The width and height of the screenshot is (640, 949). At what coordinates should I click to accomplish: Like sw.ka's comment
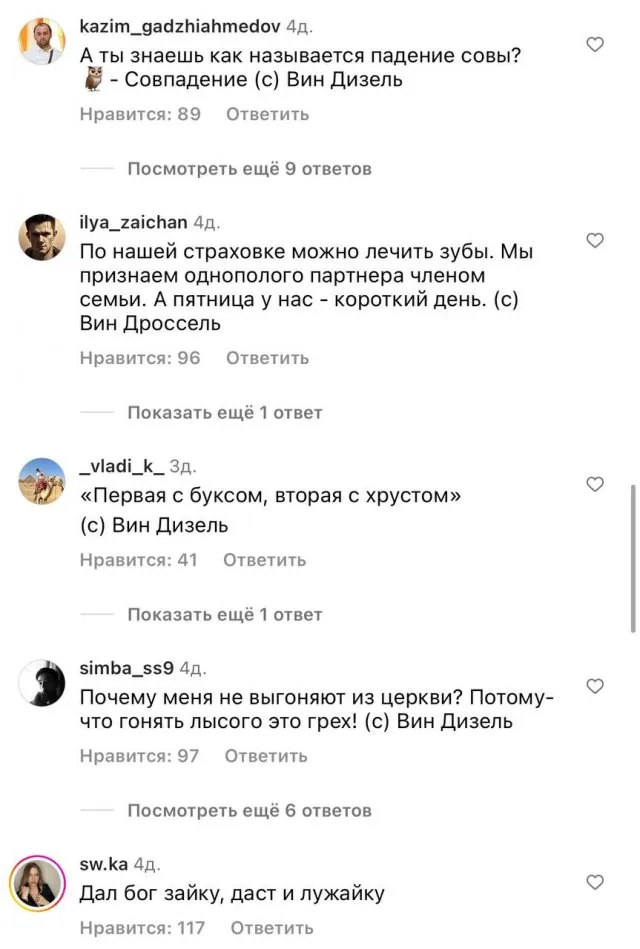(x=594, y=882)
